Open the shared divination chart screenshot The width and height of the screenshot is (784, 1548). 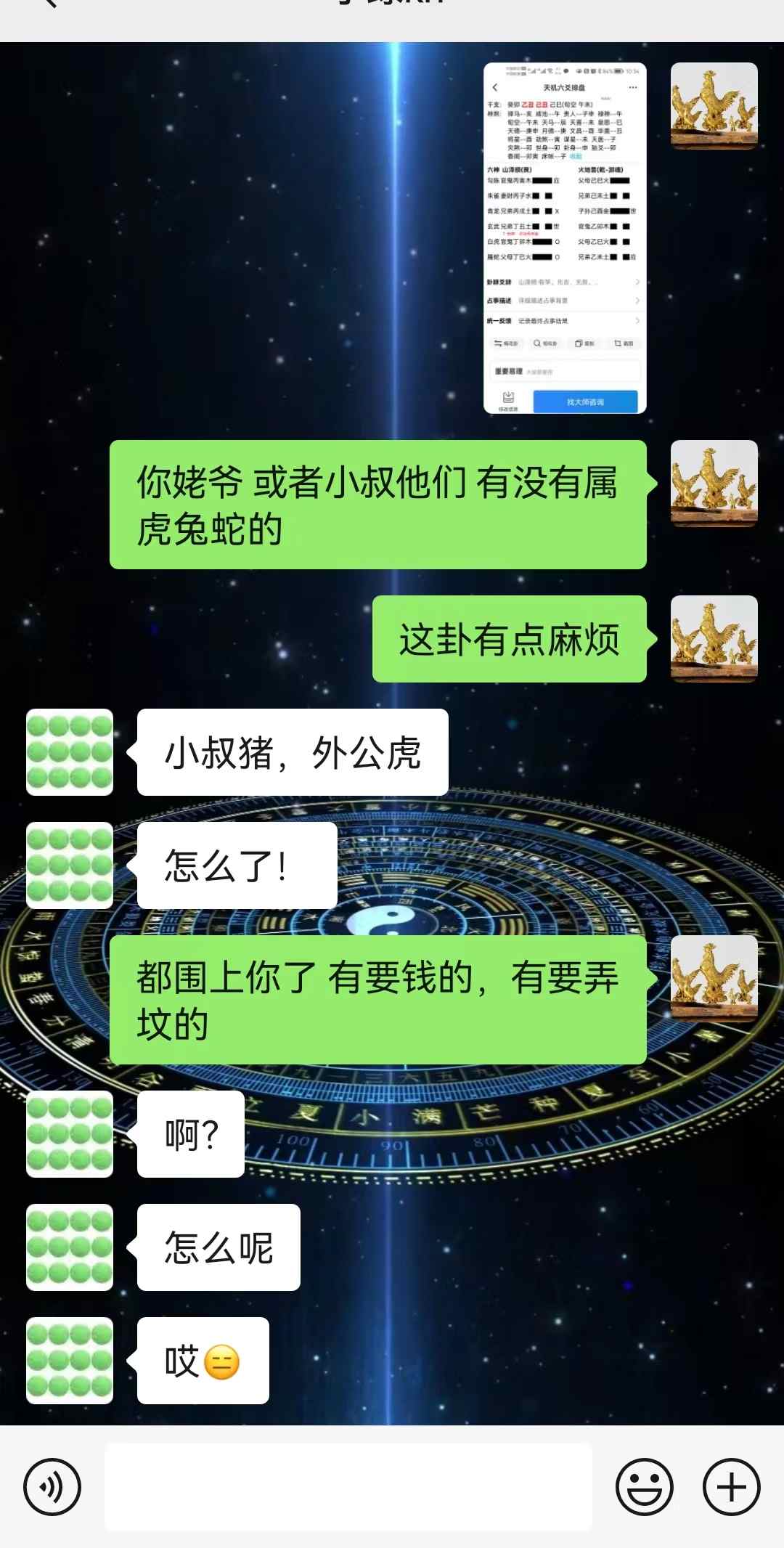click(x=565, y=238)
